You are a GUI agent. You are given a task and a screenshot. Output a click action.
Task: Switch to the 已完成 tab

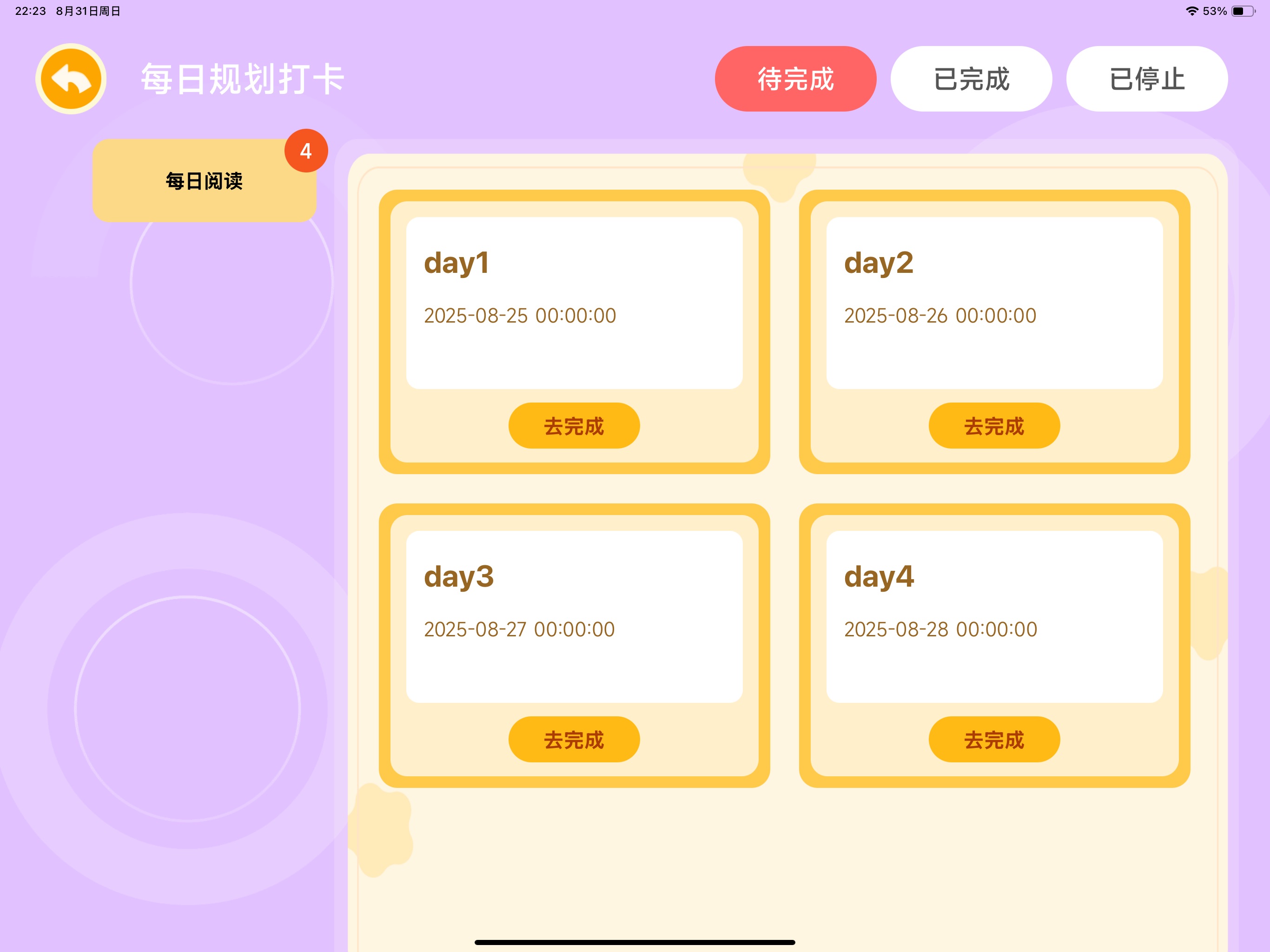tap(970, 79)
